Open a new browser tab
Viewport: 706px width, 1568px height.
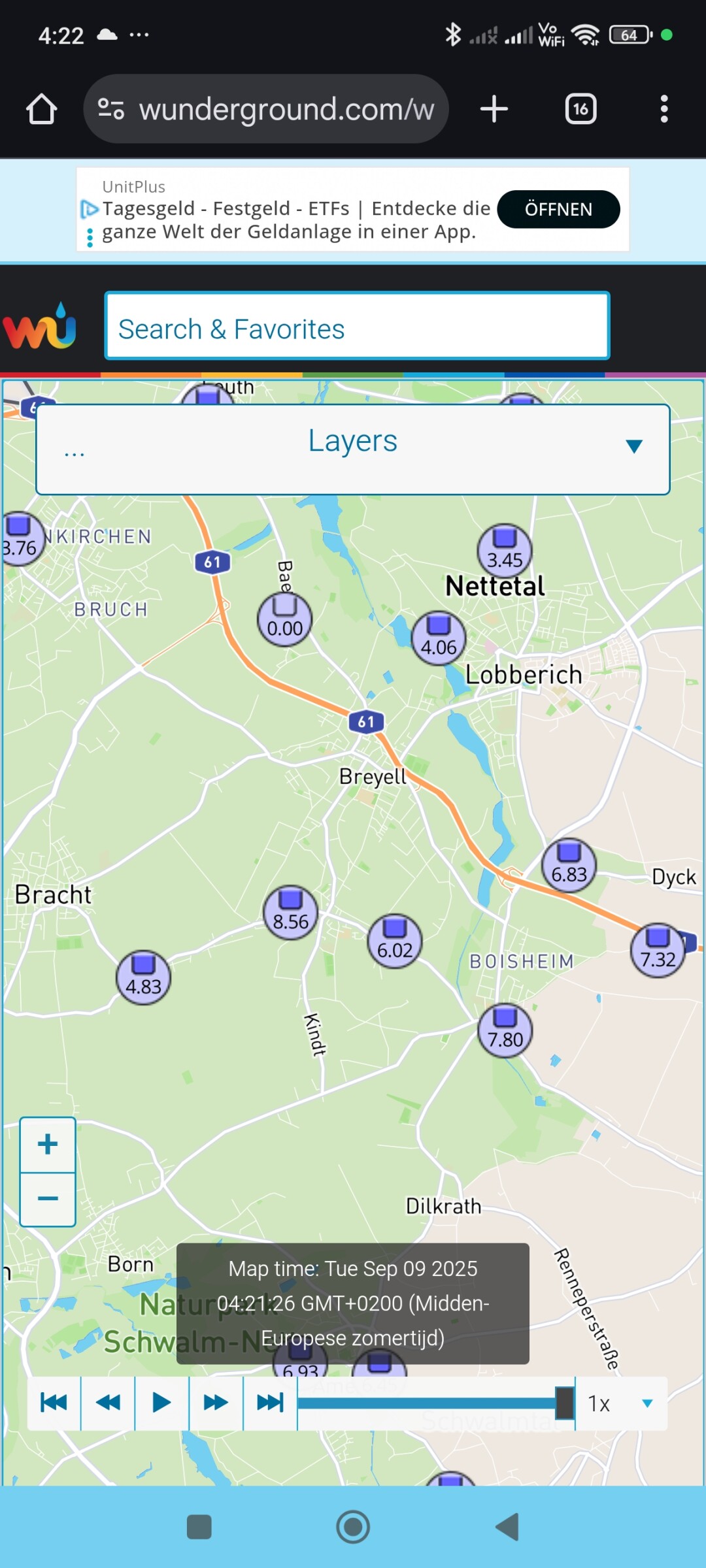click(x=494, y=109)
